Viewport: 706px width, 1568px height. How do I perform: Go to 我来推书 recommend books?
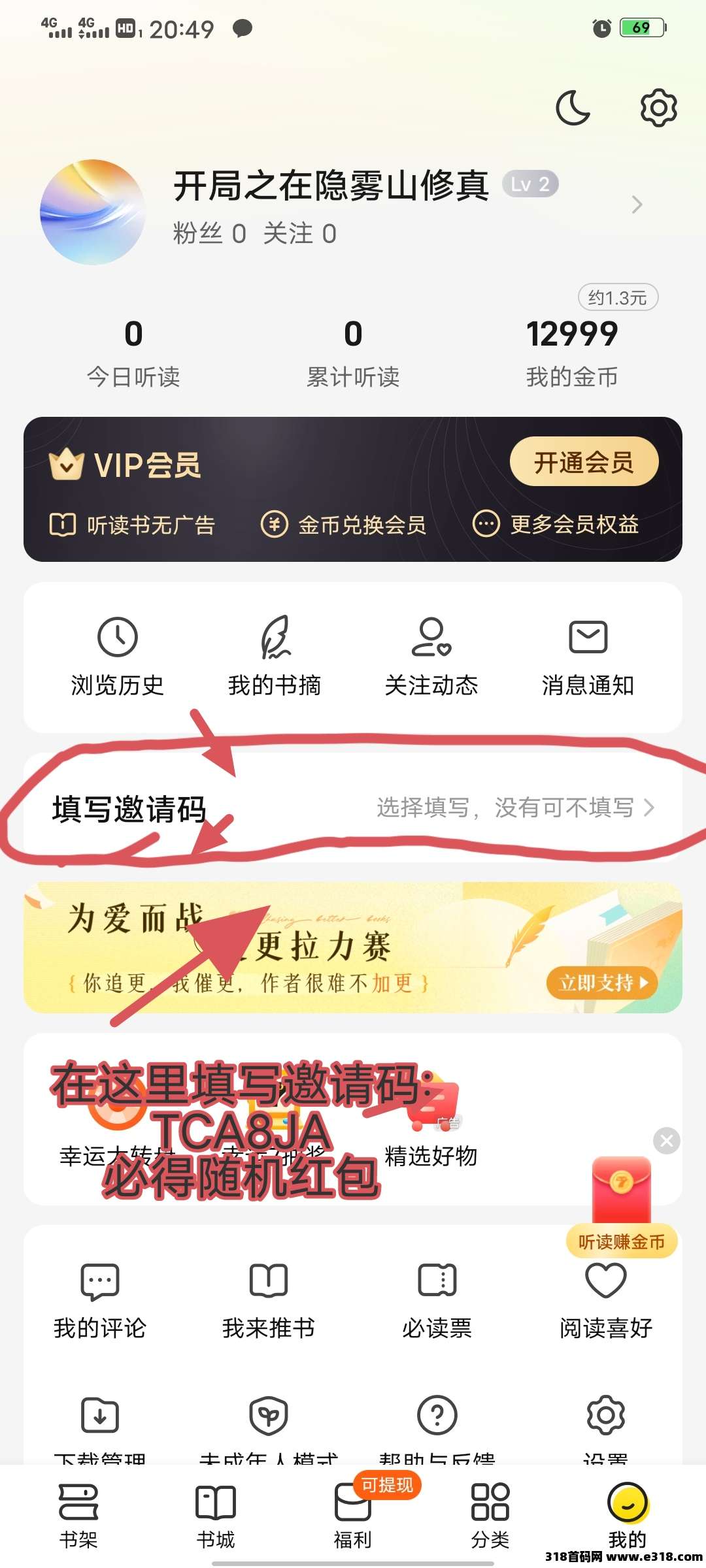coord(269,1300)
